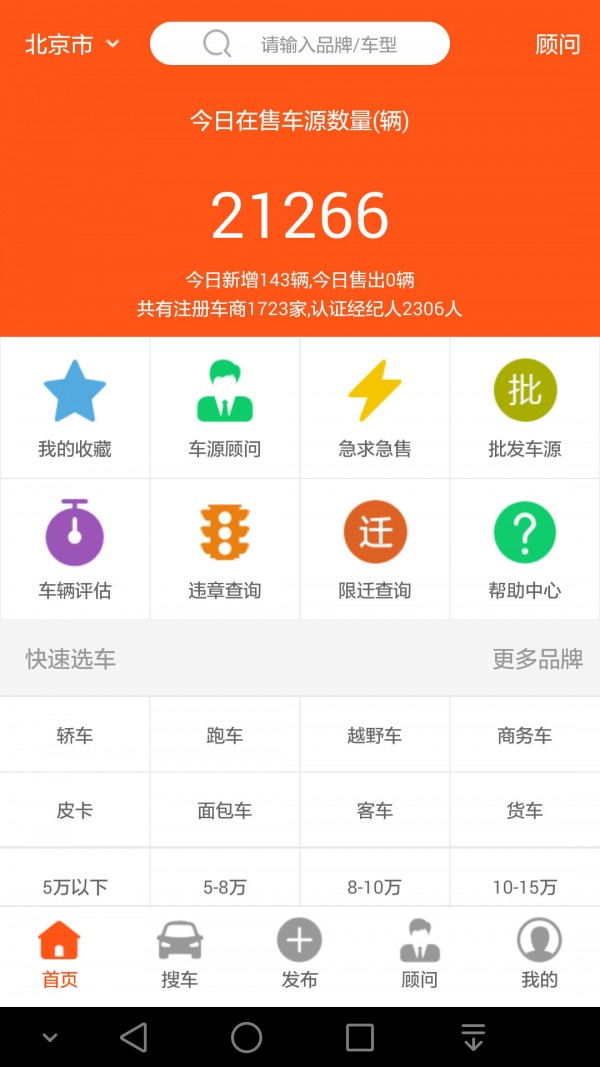Open 车源顾问 from the grid
Image resolution: width=600 pixels, height=1067 pixels.
click(x=225, y=408)
